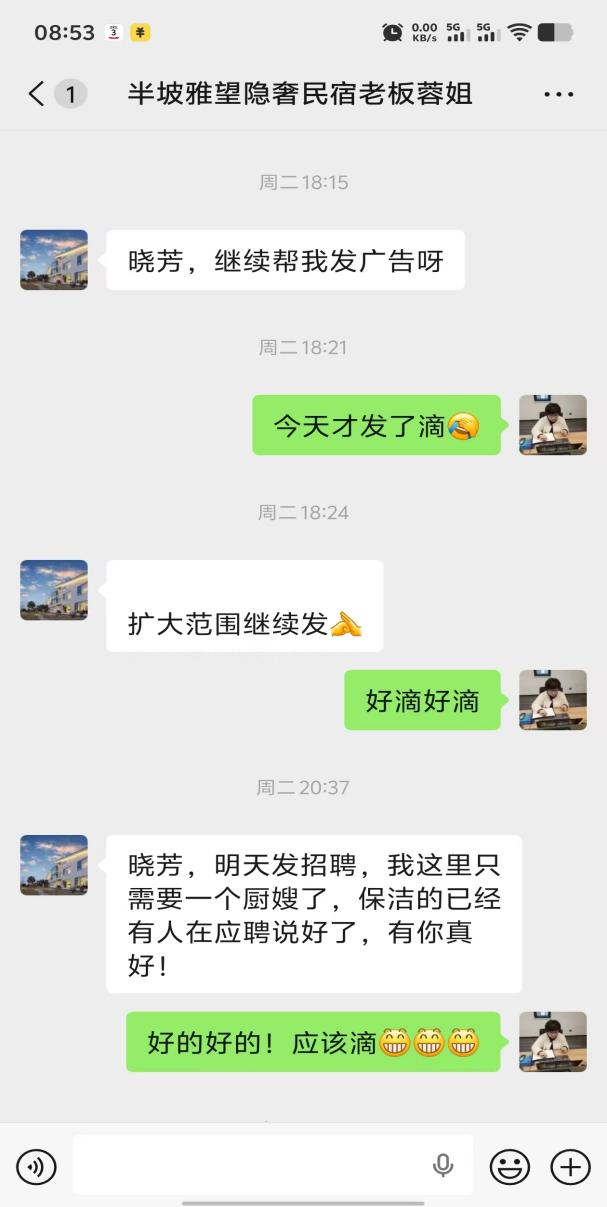Tap 蓉姐's avatar beside the 明天发招聘 message

54,865
